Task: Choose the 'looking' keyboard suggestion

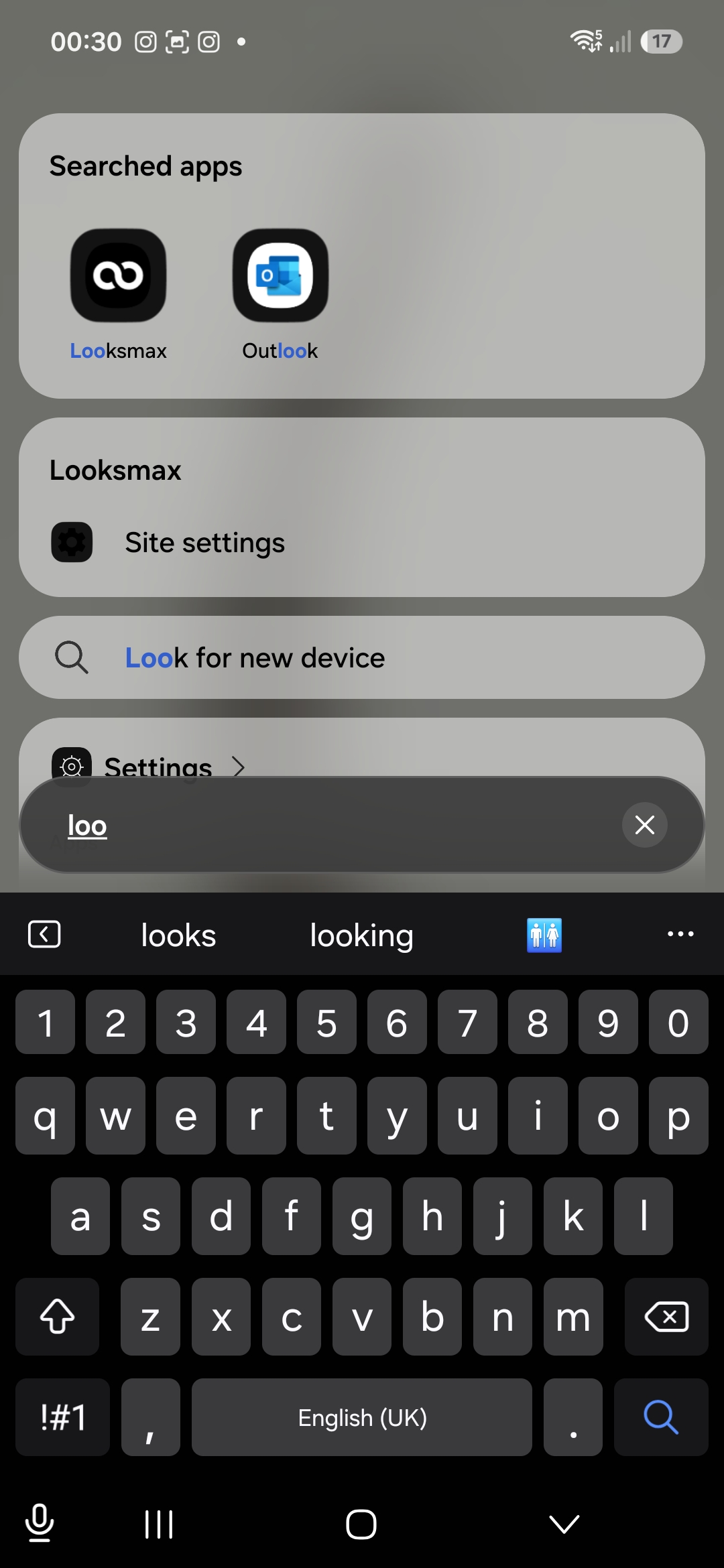Action: click(361, 935)
